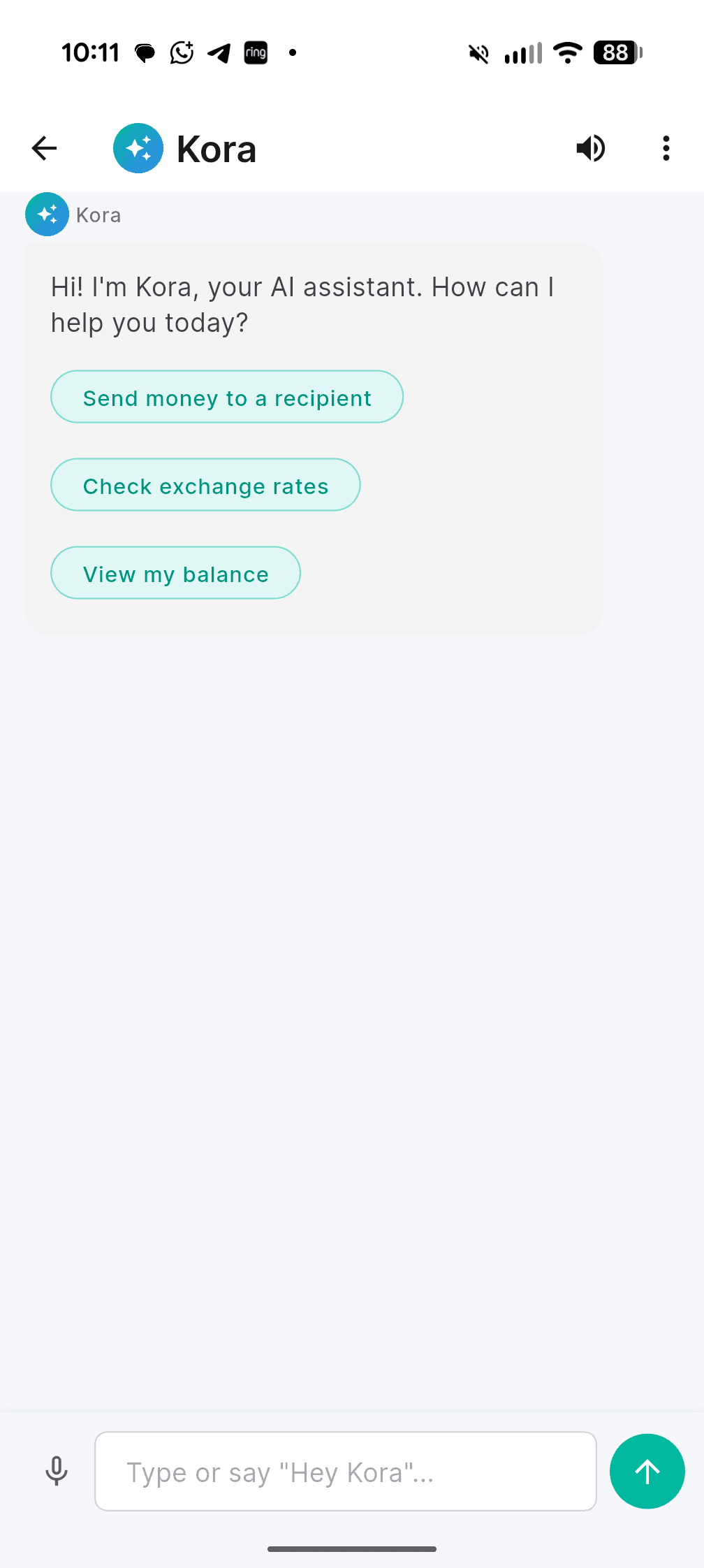This screenshot has height=1568, width=704.
Task: Tap the Kora name label in the header
Action: click(217, 148)
